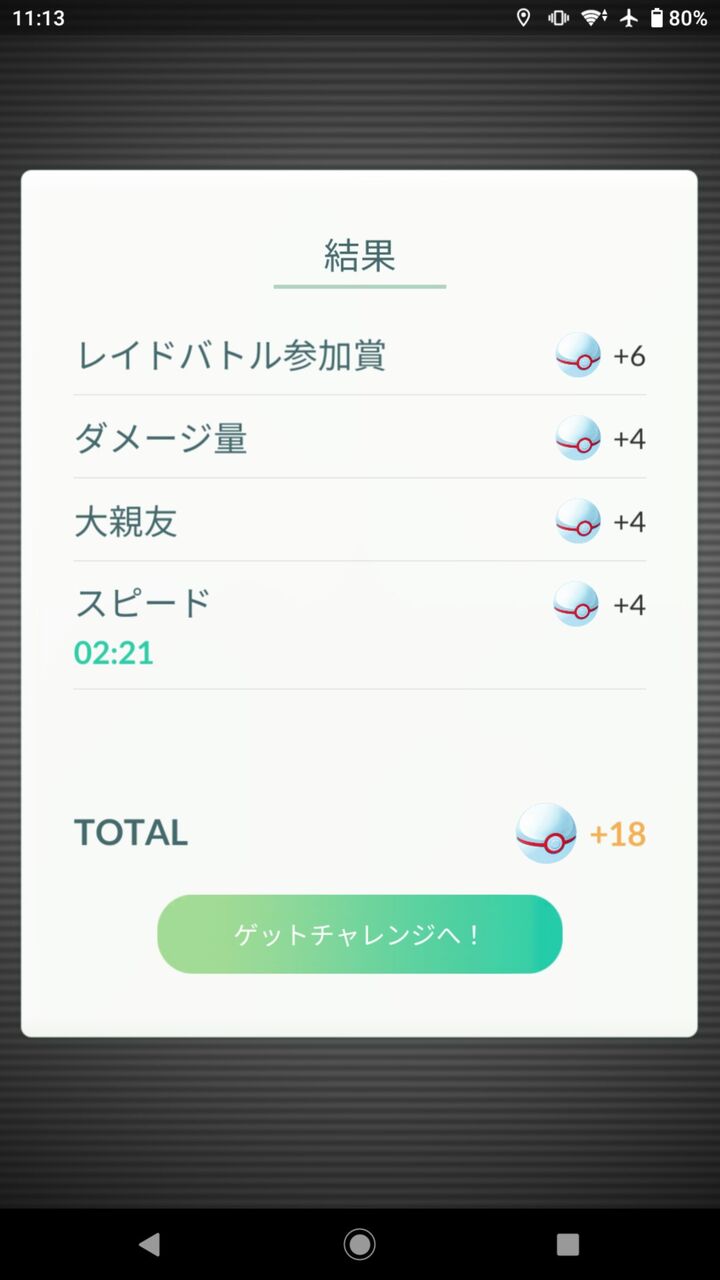Go back with the system back button
Viewport: 720px width, 1280px height.
pos(150,1244)
